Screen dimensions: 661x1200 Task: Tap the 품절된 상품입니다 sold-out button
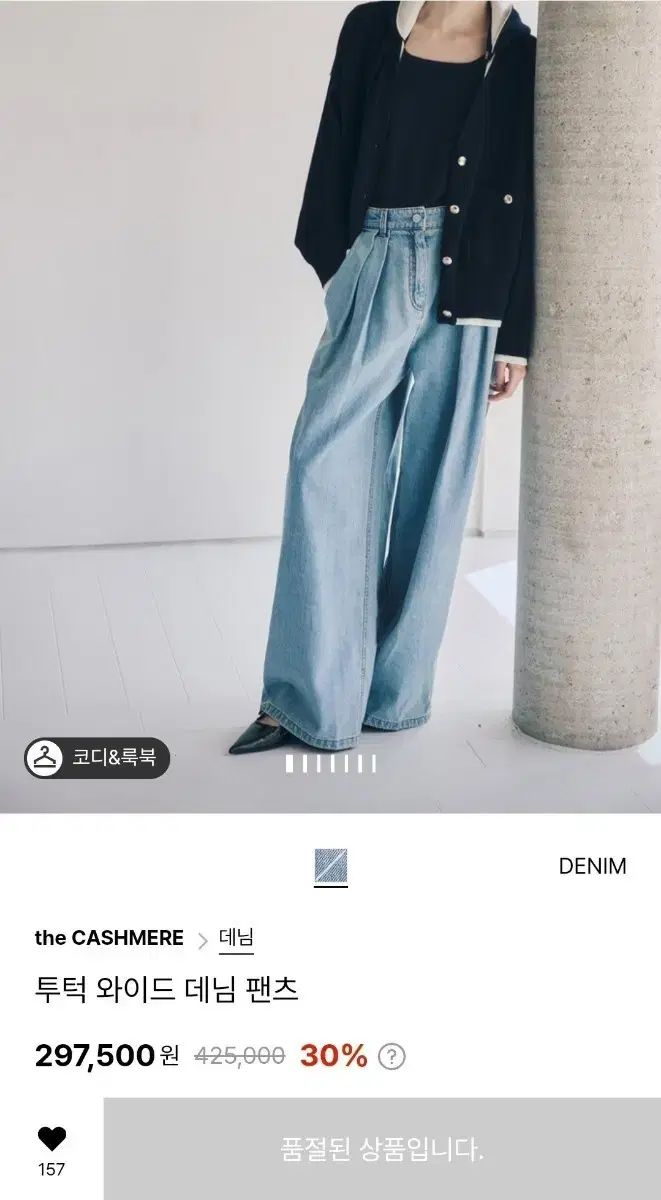point(382,1149)
